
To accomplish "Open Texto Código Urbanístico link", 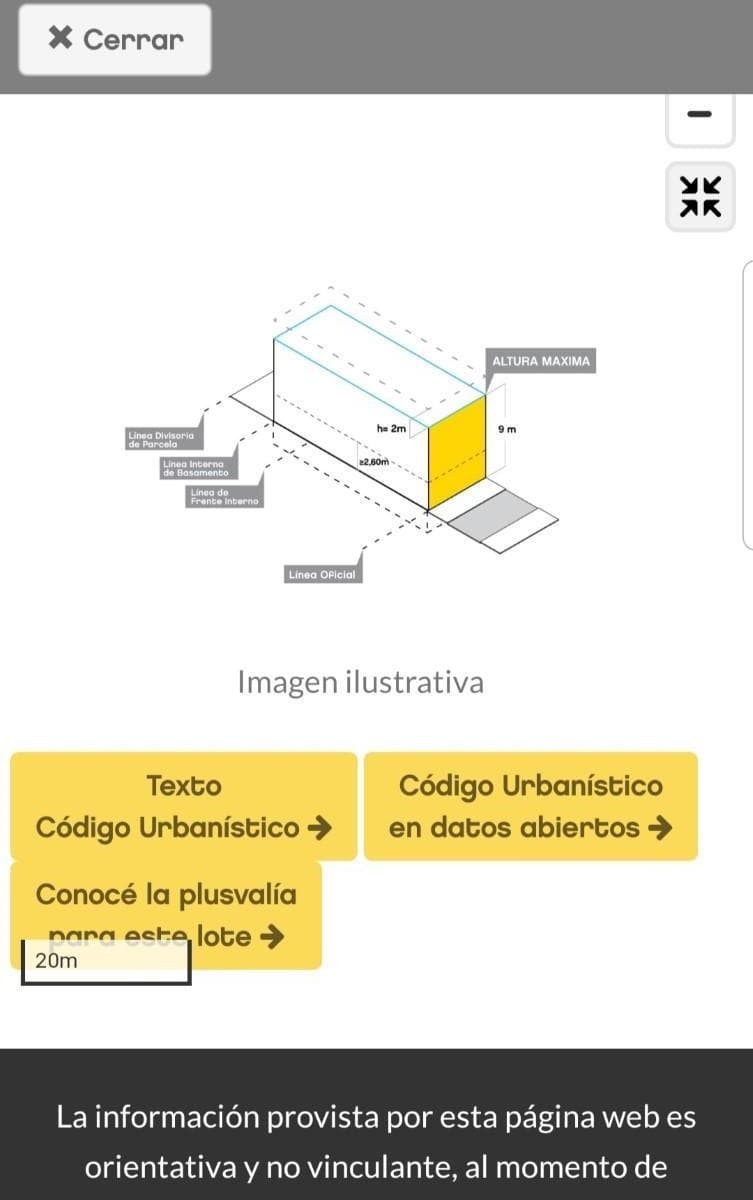I will [x=184, y=806].
